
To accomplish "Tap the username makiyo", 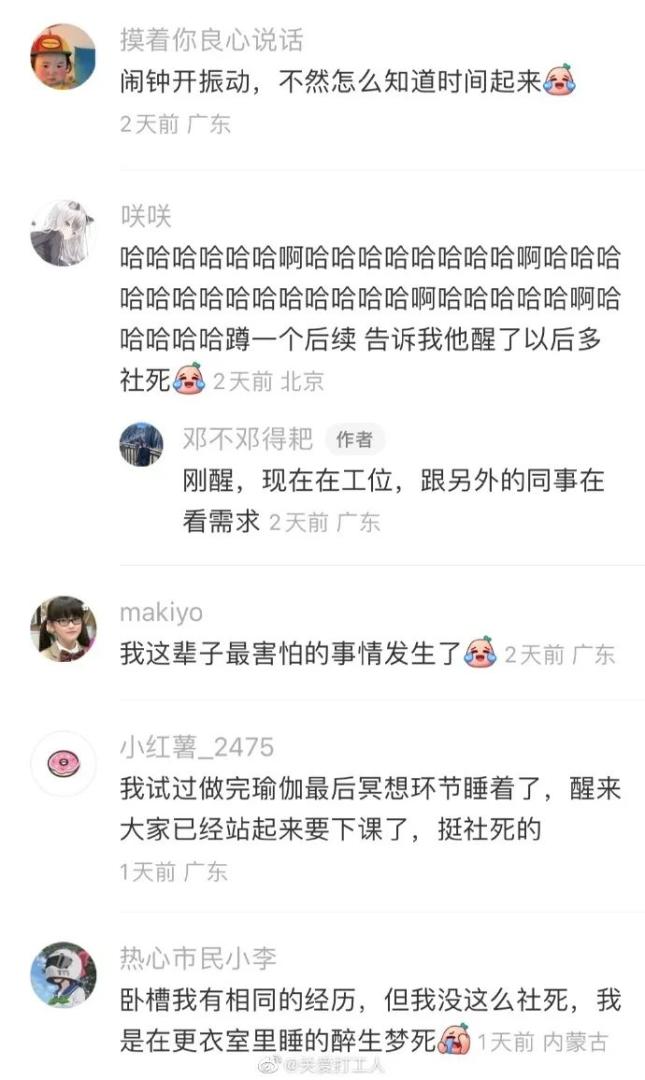I will (x=160, y=612).
